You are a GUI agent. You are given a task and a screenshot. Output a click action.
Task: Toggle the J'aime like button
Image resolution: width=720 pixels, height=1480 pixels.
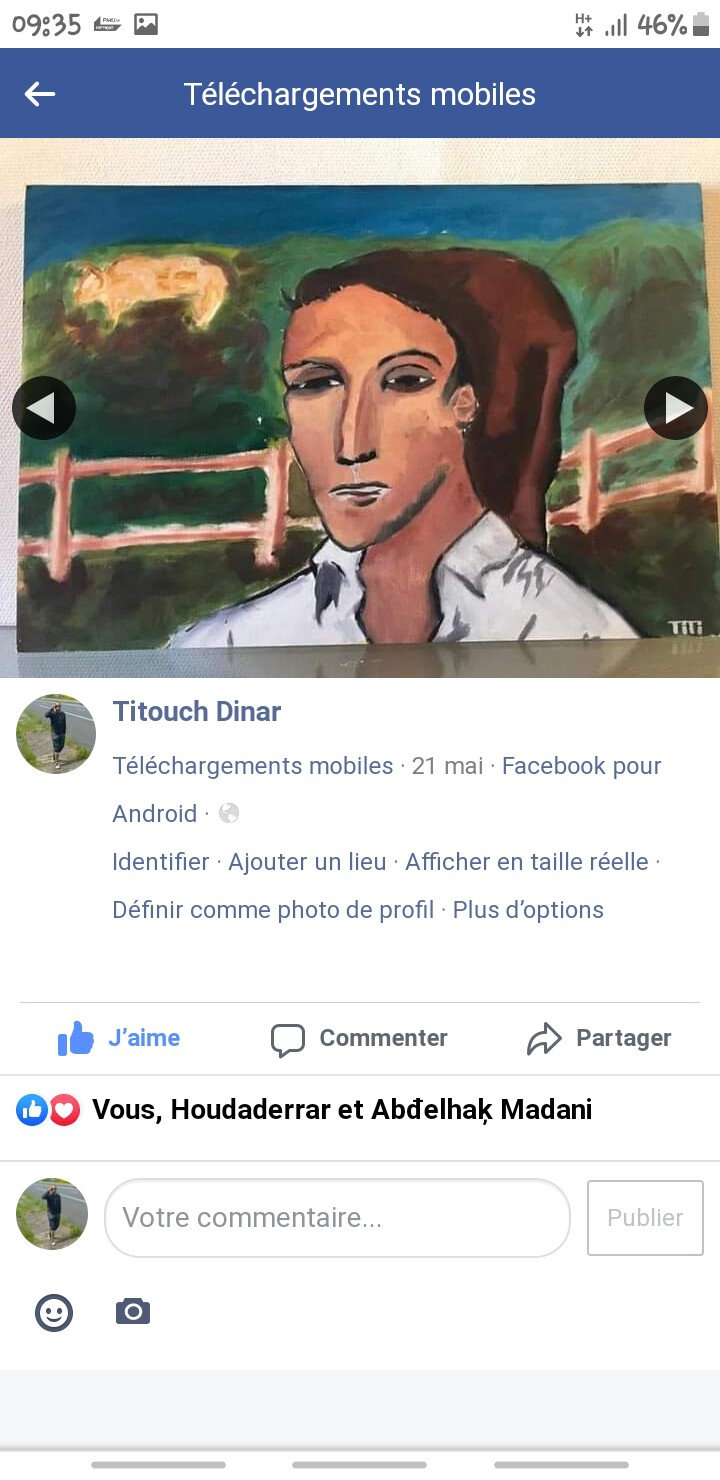tap(120, 1038)
